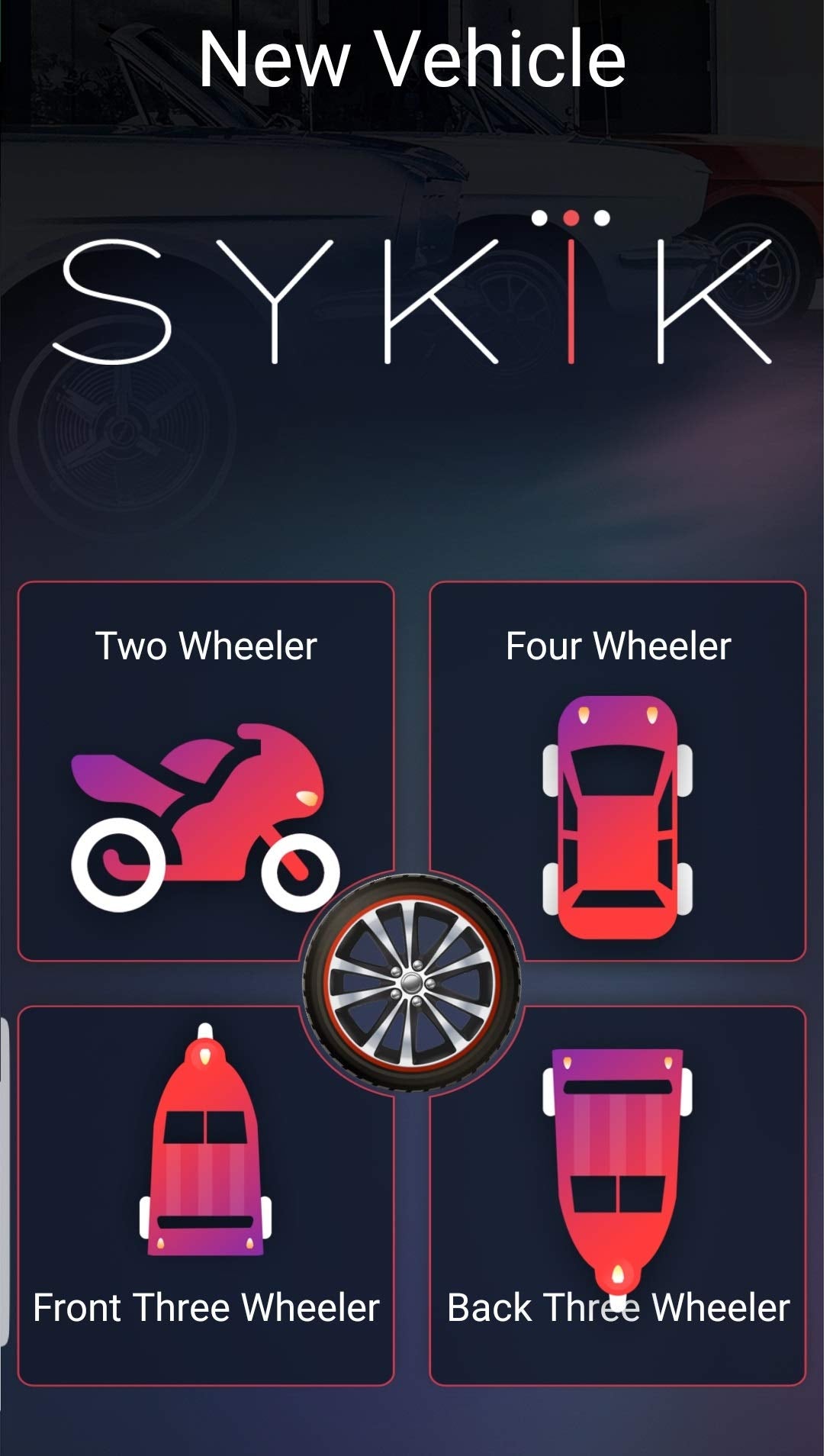Choose the Four Wheeler vehicle card
The image size is (833, 1456).
618,771
